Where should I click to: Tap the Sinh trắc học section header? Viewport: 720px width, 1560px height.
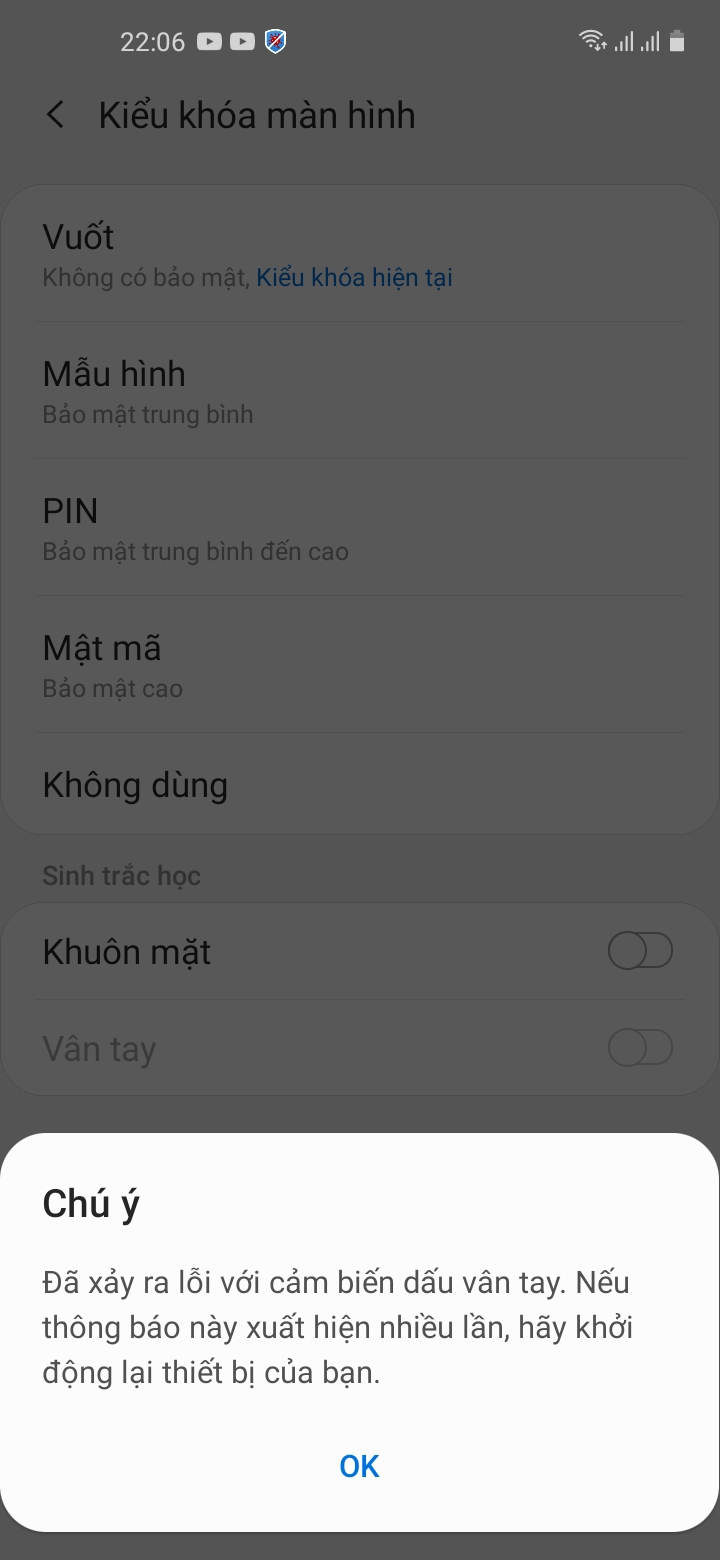122,875
